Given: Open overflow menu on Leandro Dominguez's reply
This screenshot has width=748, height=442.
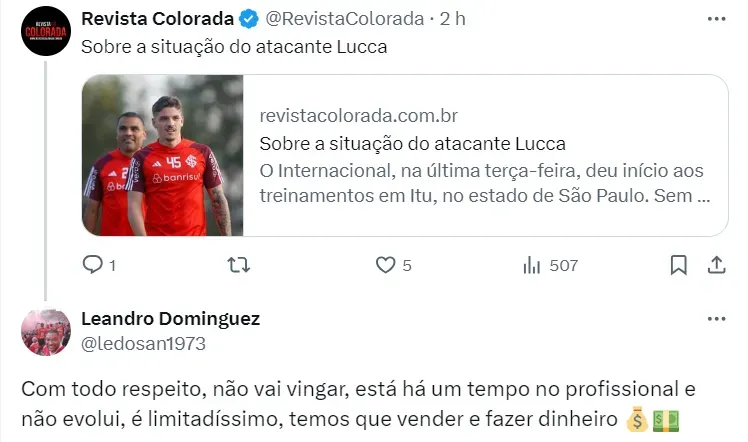Looking at the screenshot, I should click(x=716, y=319).
